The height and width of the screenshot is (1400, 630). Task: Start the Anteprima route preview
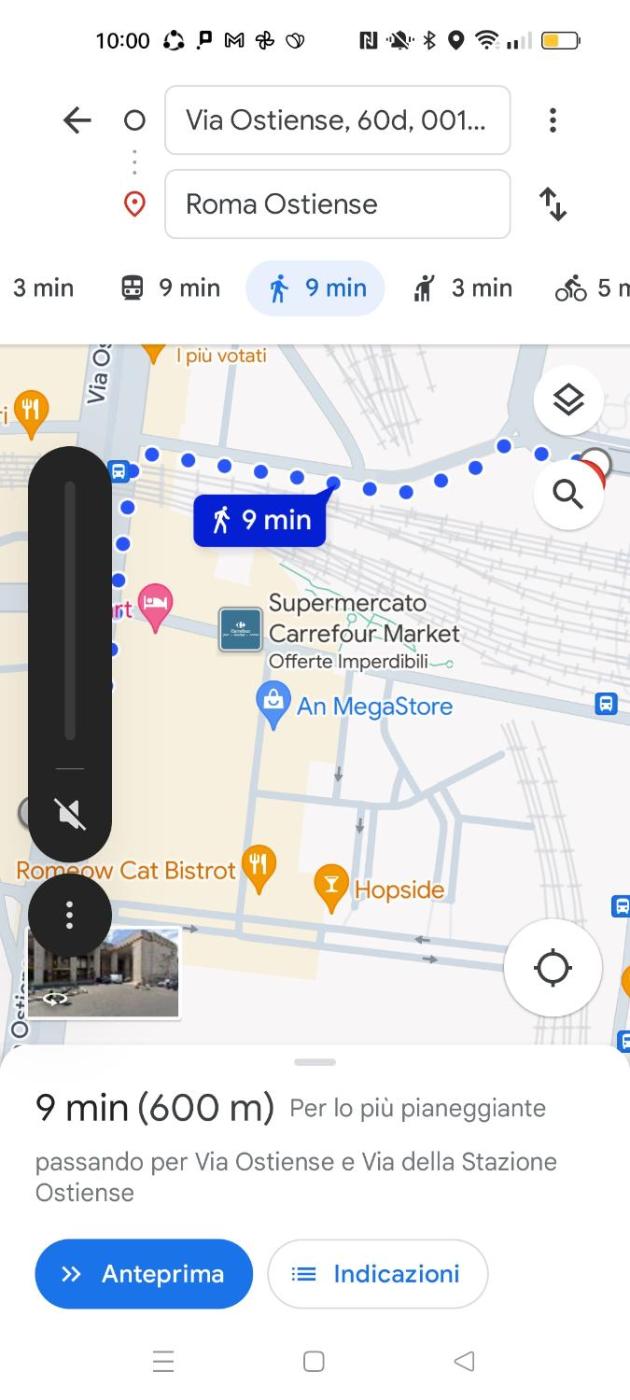[x=144, y=1274]
